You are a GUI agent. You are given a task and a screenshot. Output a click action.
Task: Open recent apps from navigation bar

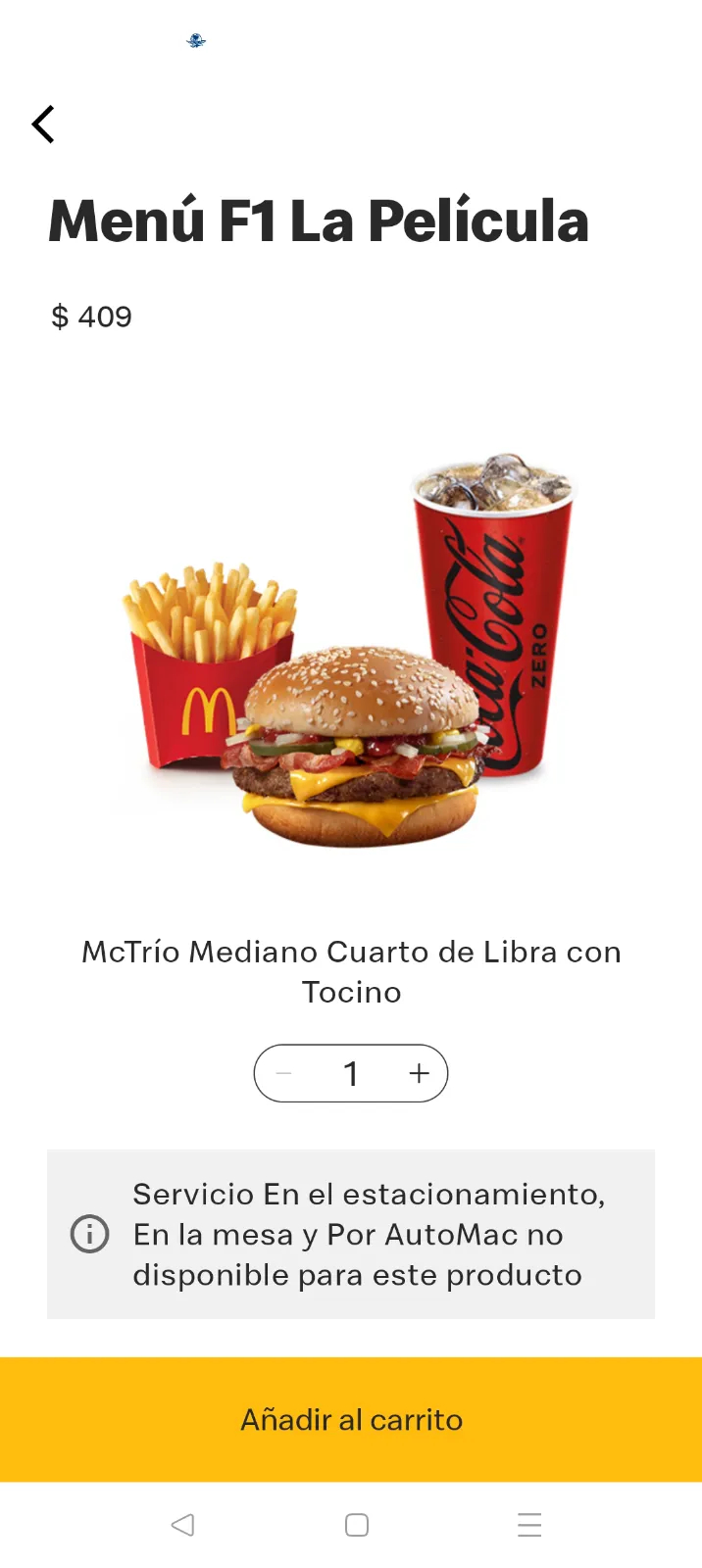pos(529,1525)
